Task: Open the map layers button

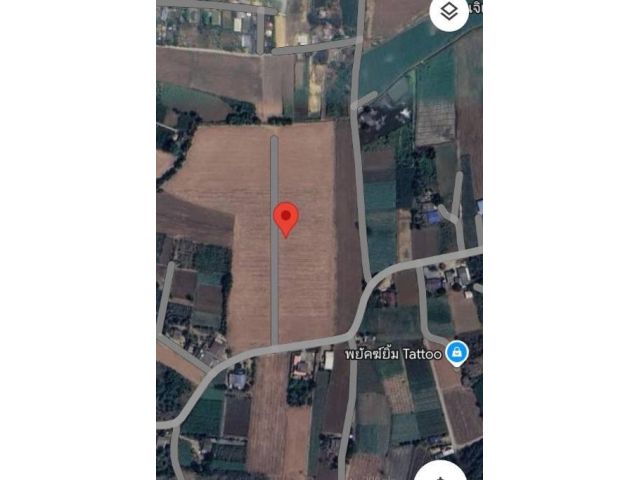Action: [449, 12]
